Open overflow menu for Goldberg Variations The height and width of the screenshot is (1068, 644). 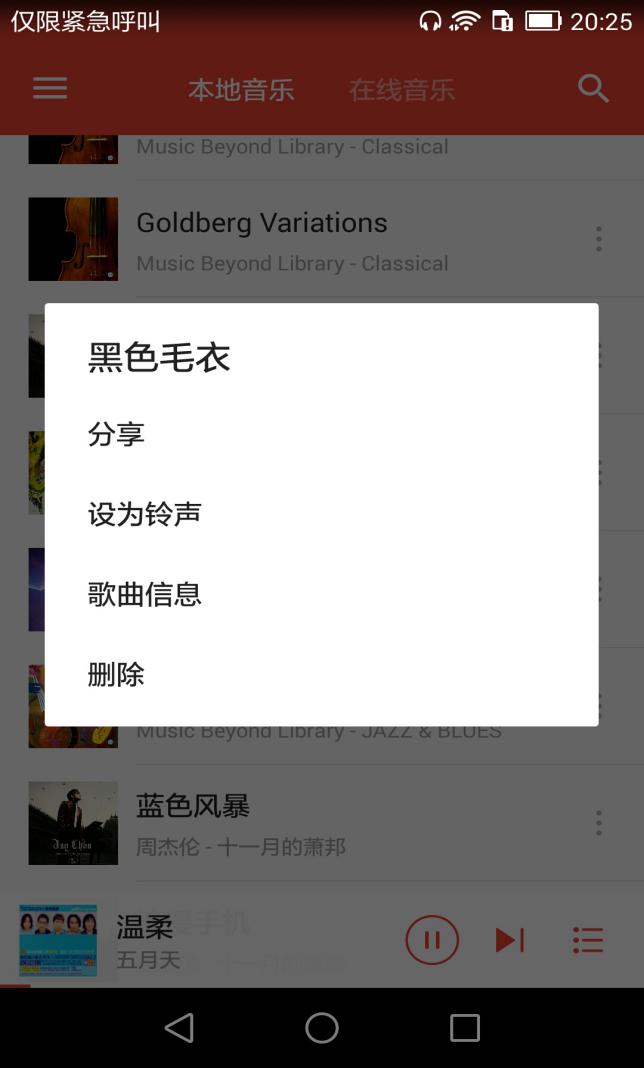coord(598,239)
